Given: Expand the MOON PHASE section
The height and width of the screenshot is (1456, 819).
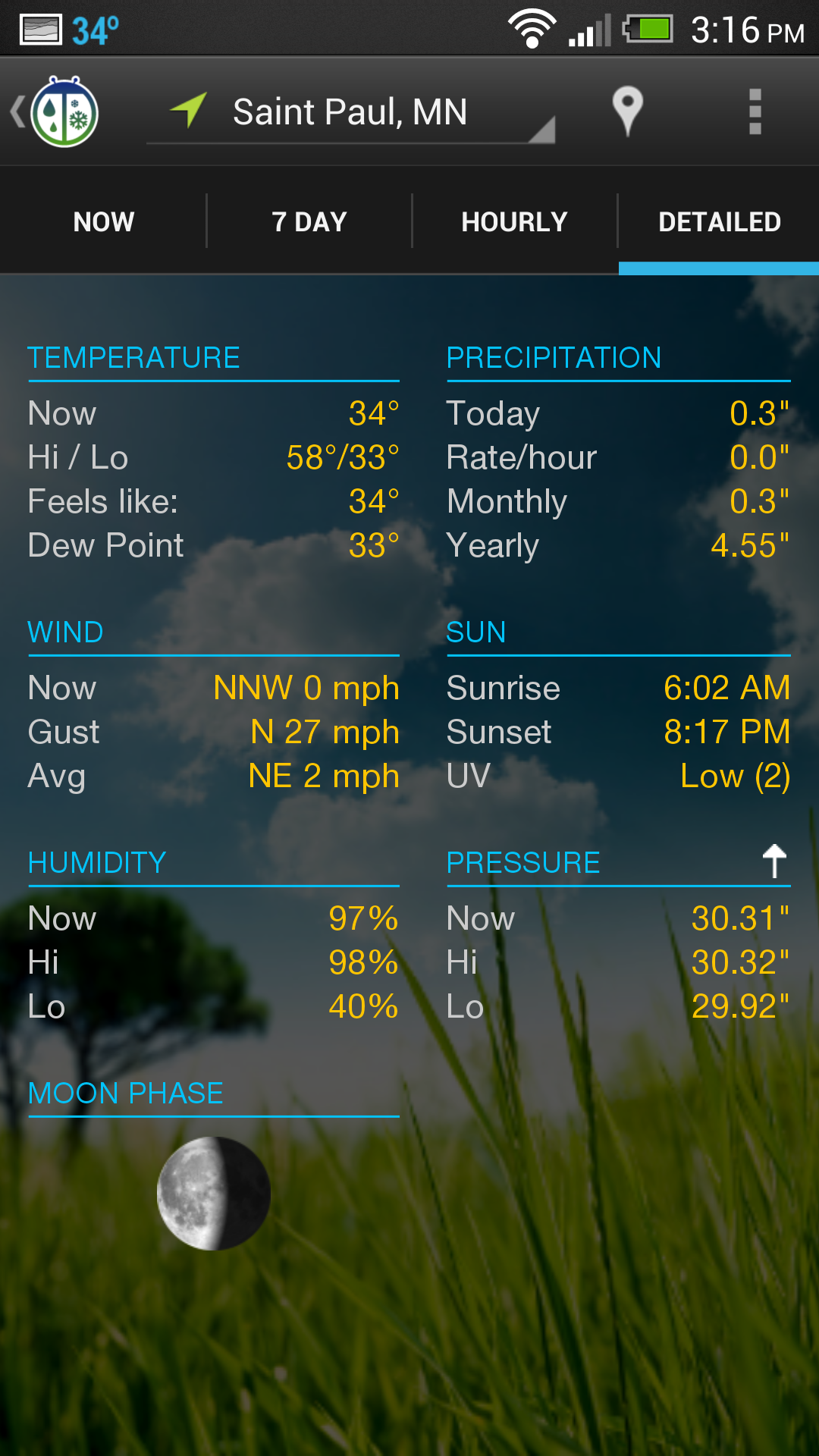Looking at the screenshot, I should pyautogui.click(x=125, y=1093).
